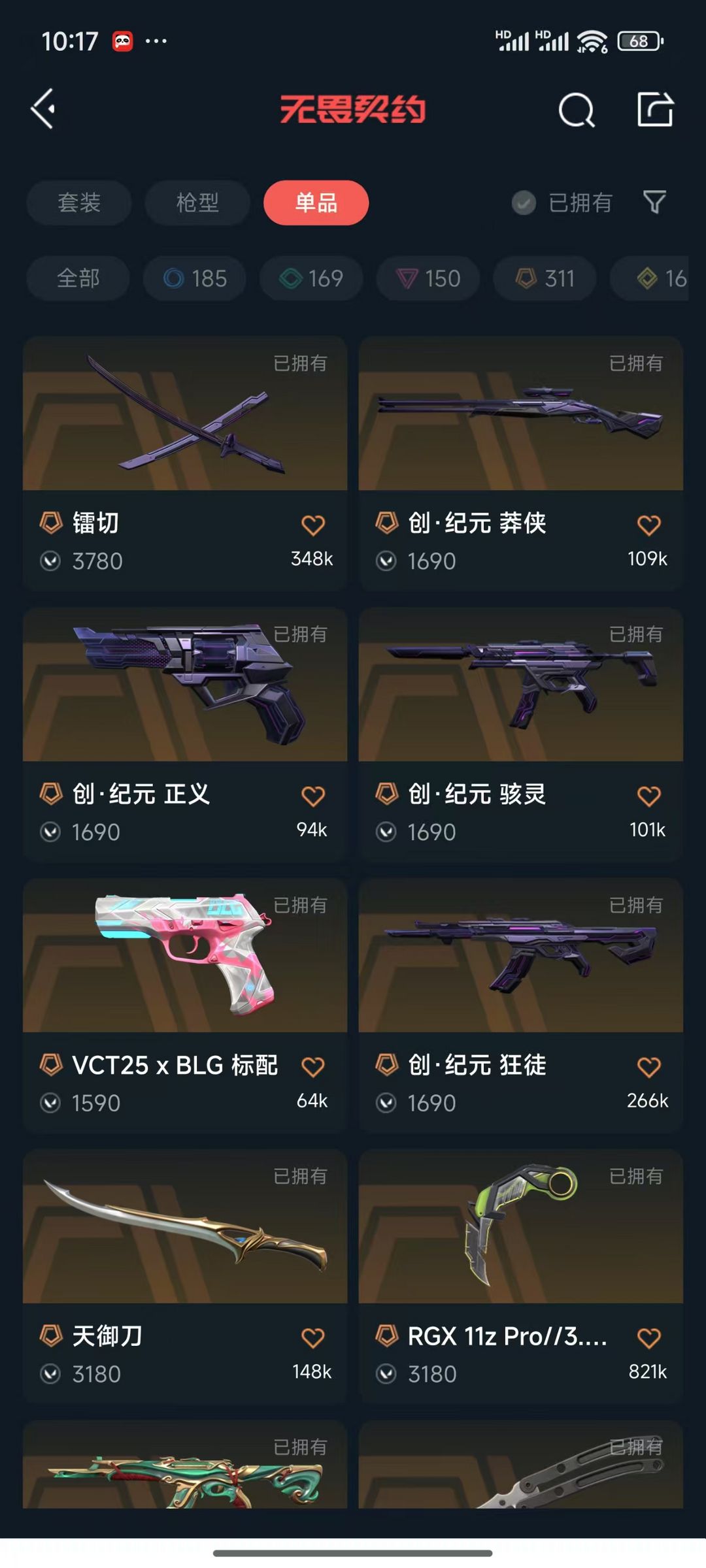Like the 创·纪元 莽侠 skin

[x=648, y=525]
